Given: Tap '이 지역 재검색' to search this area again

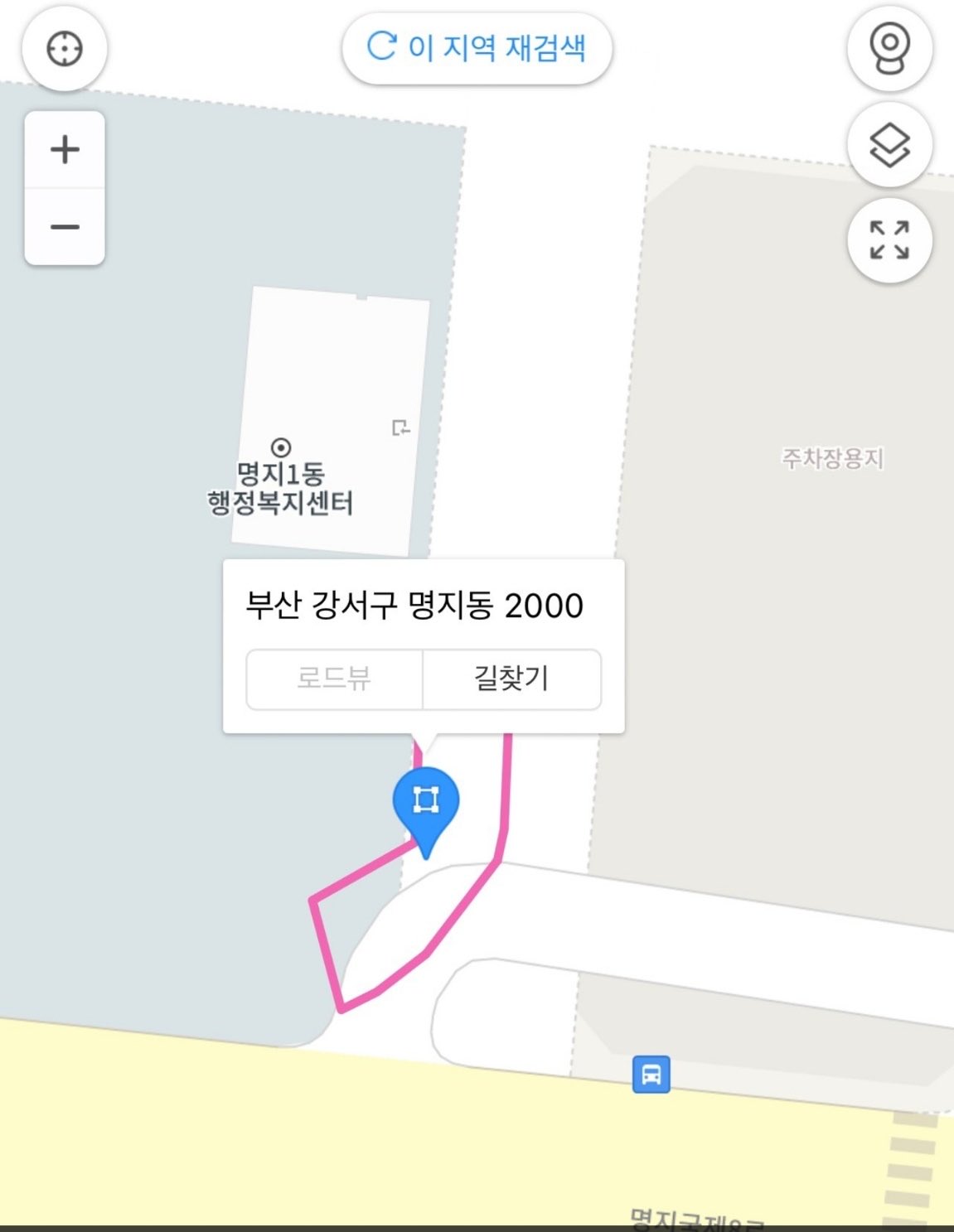Looking at the screenshot, I should coord(477,48).
